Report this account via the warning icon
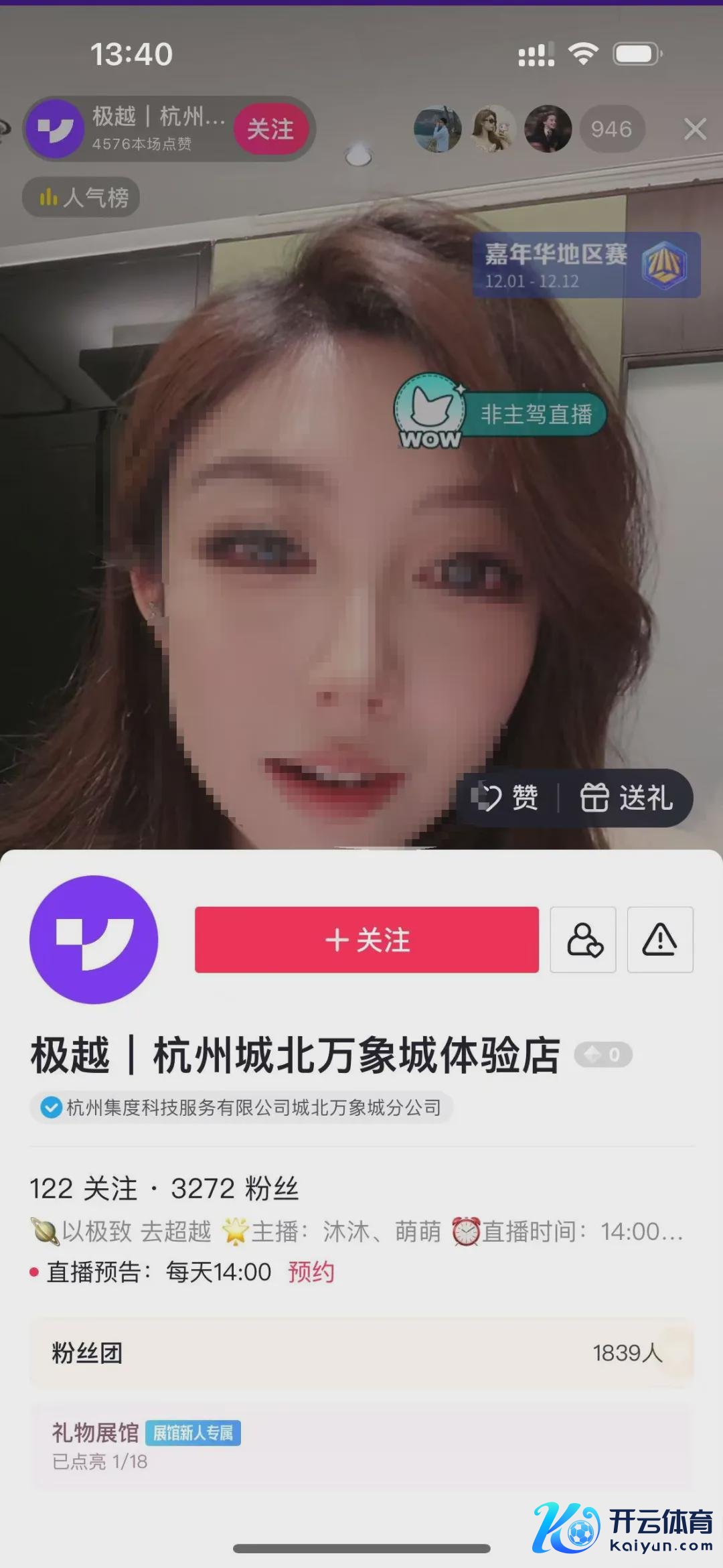The image size is (723, 1568). click(x=660, y=940)
